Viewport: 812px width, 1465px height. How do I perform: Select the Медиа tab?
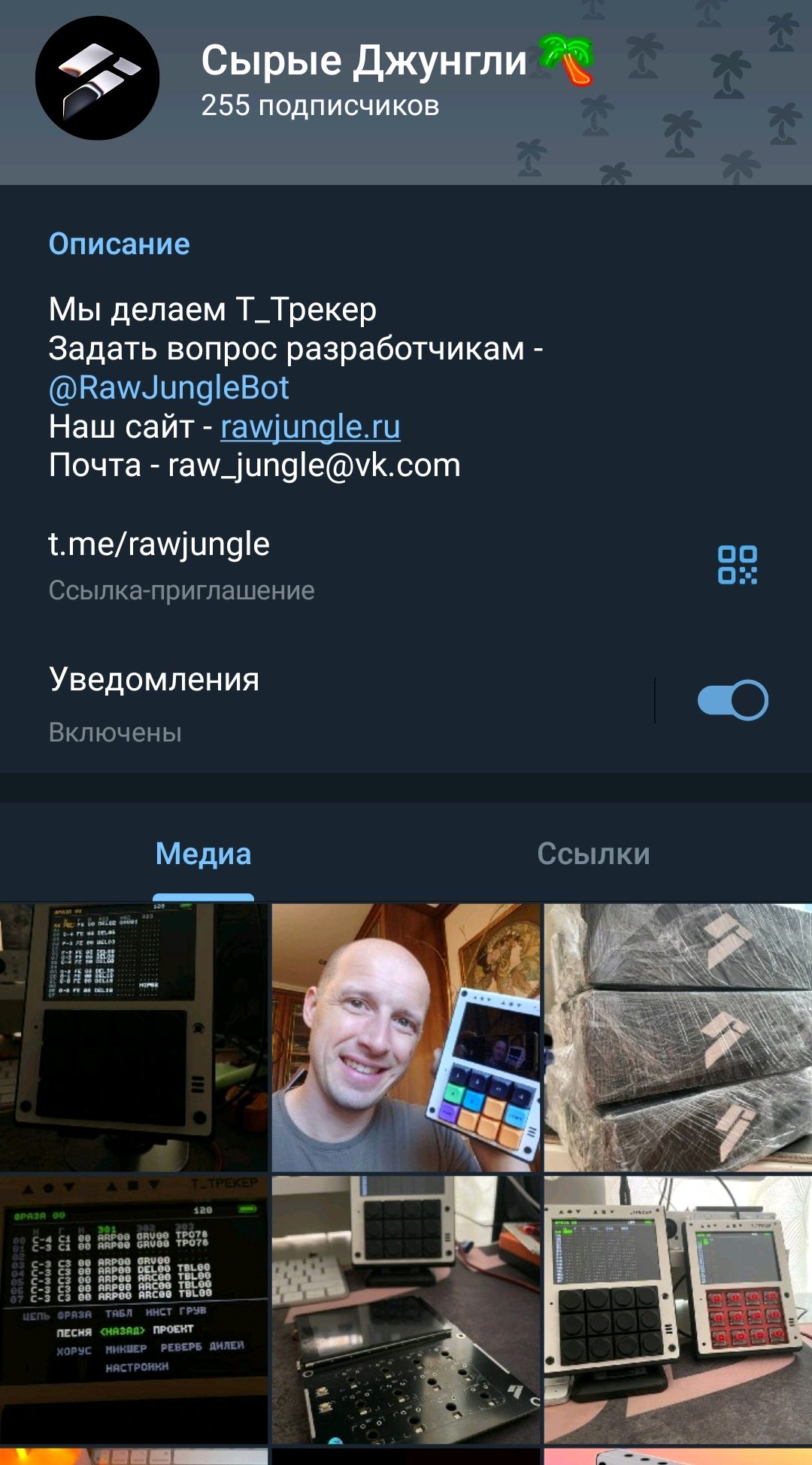pos(203,854)
